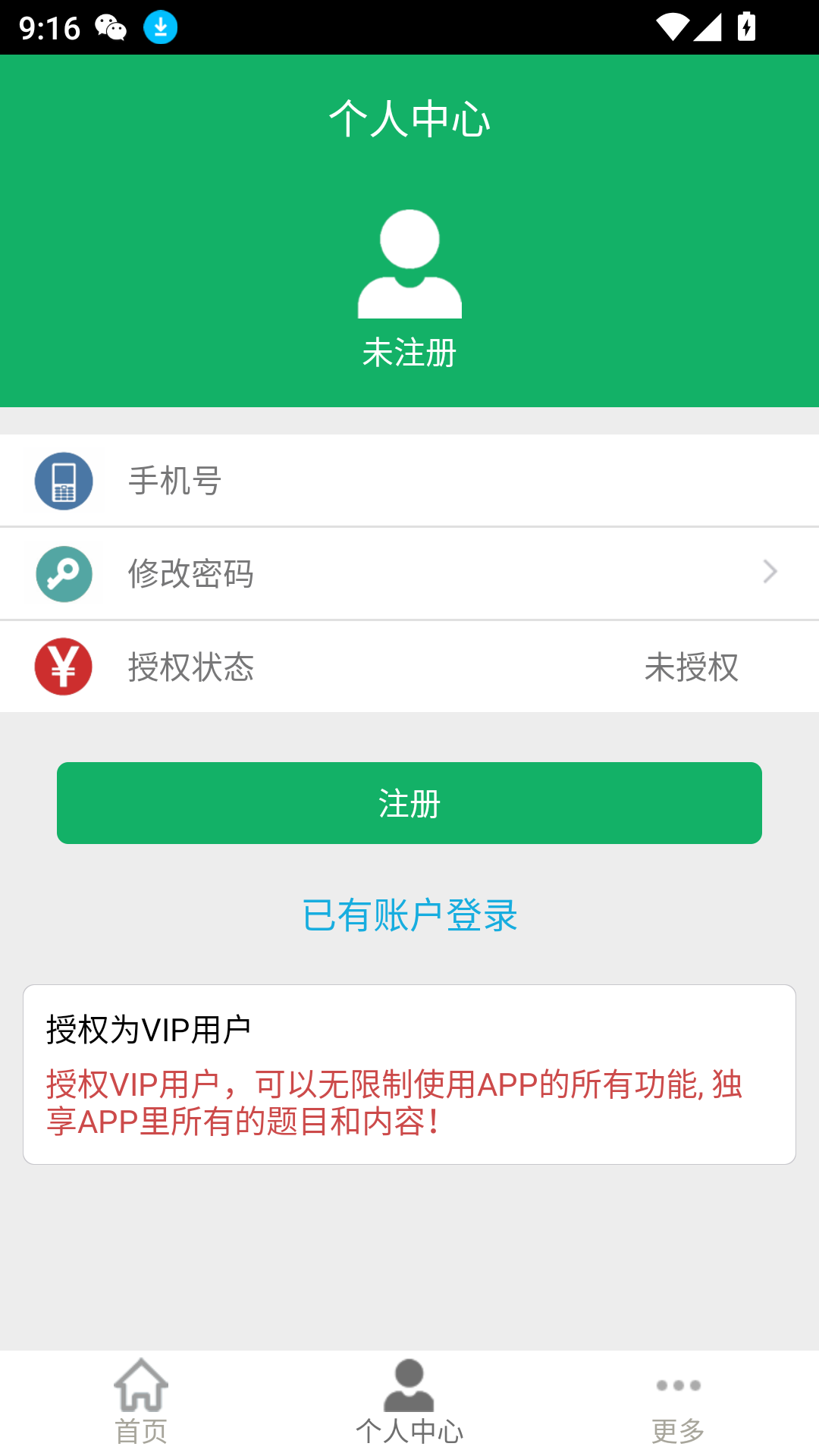
Task: Switch to the 首页 tab
Action: tap(141, 1401)
